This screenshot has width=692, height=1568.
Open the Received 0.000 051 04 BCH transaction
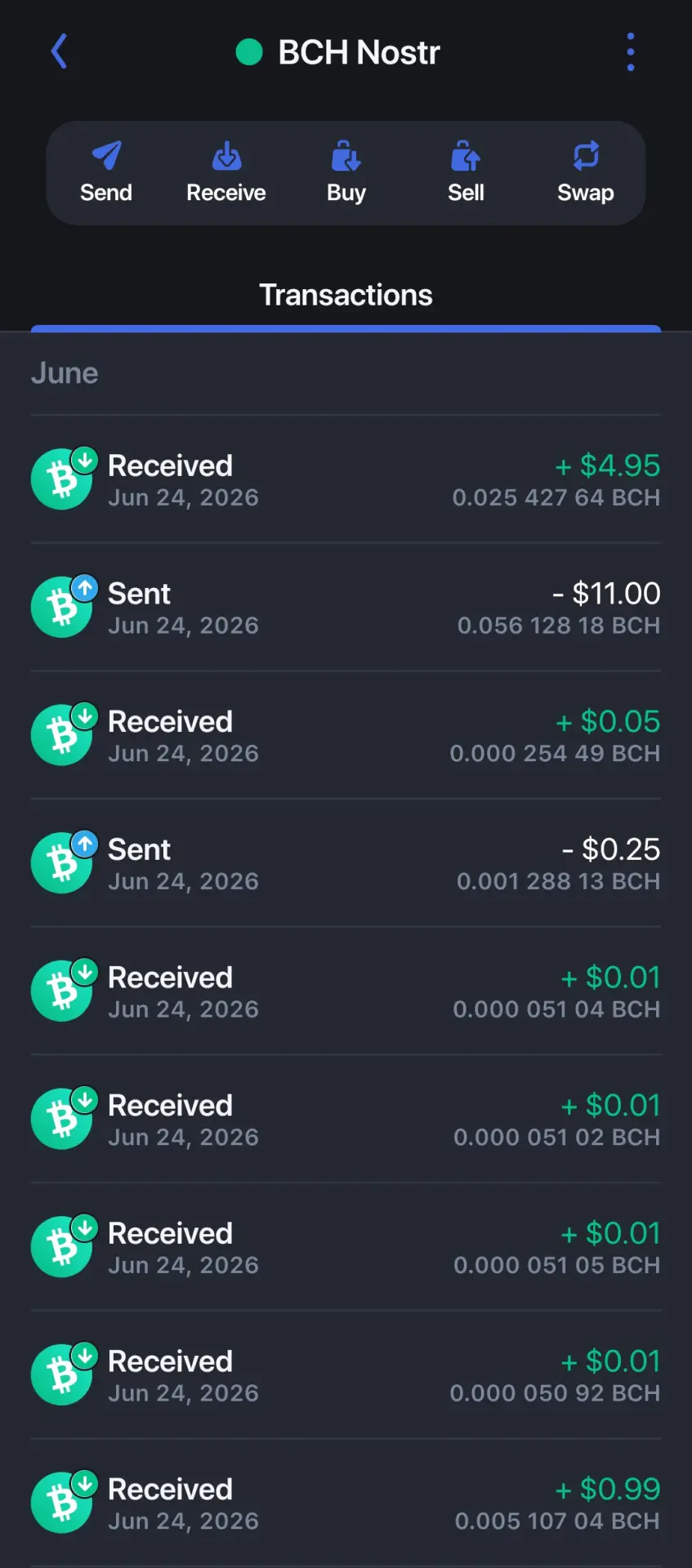tap(346, 991)
